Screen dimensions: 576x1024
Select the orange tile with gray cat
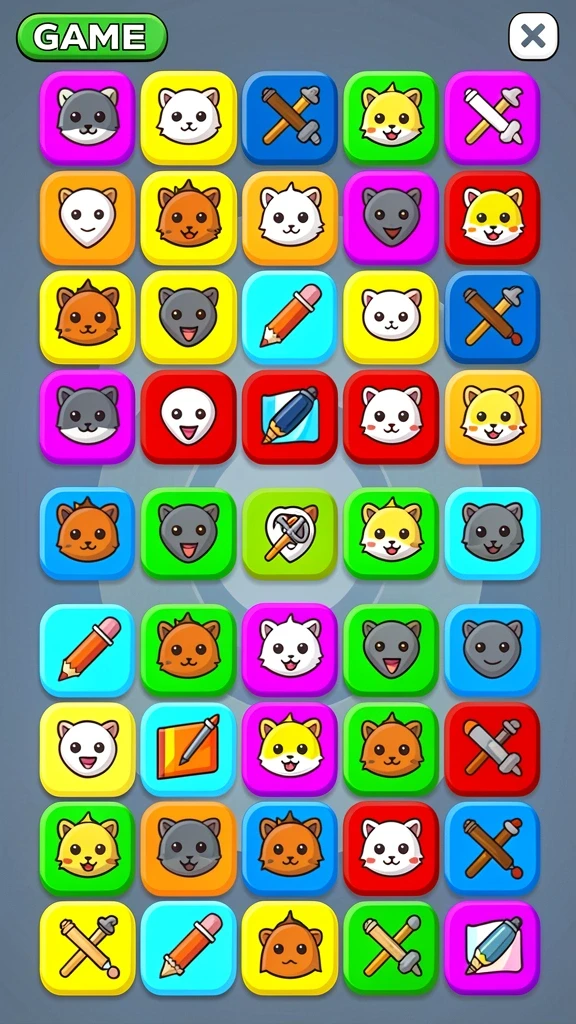(188, 848)
